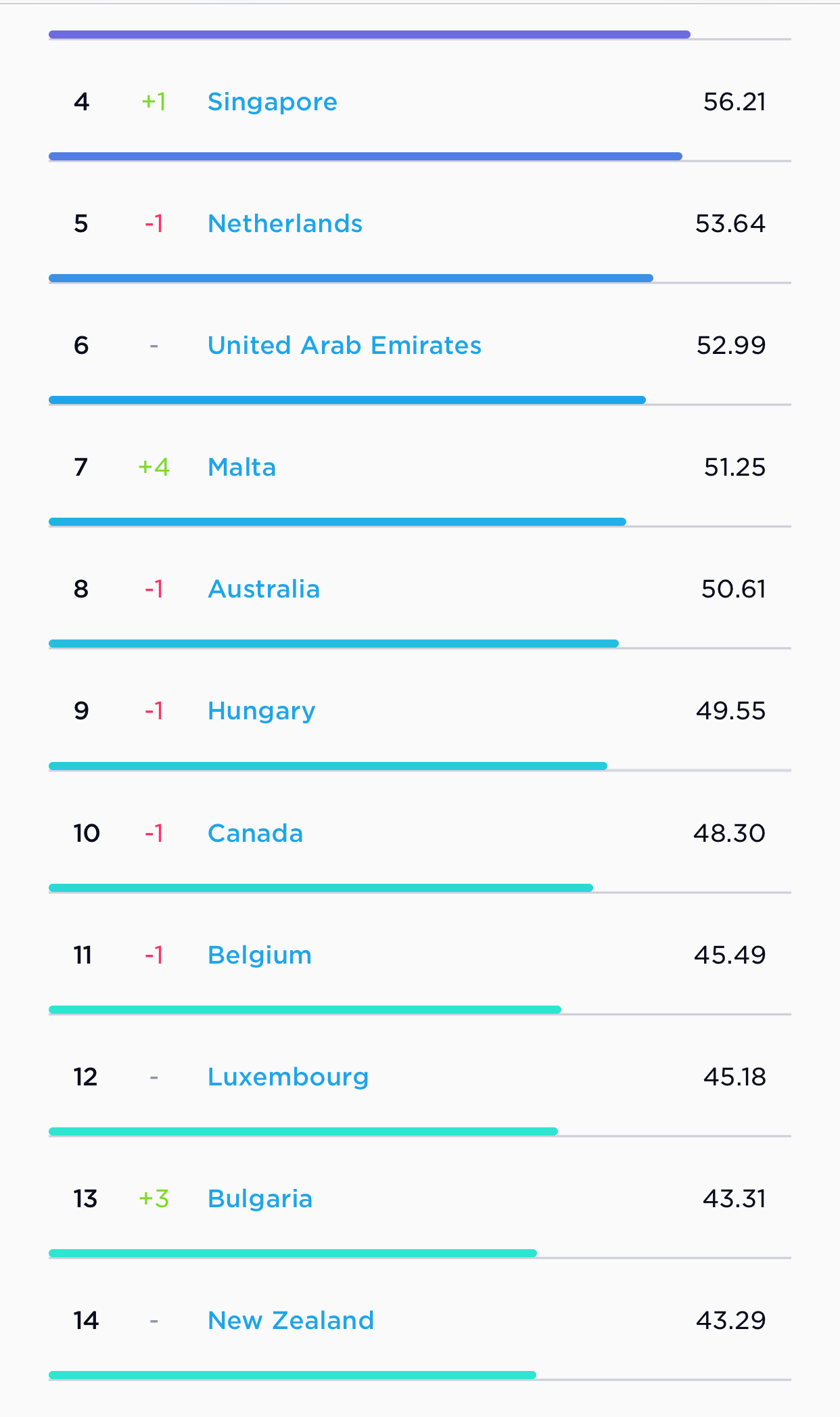Screen dimensions: 840x1417
Task: Open the Australia link
Action: pos(264,589)
